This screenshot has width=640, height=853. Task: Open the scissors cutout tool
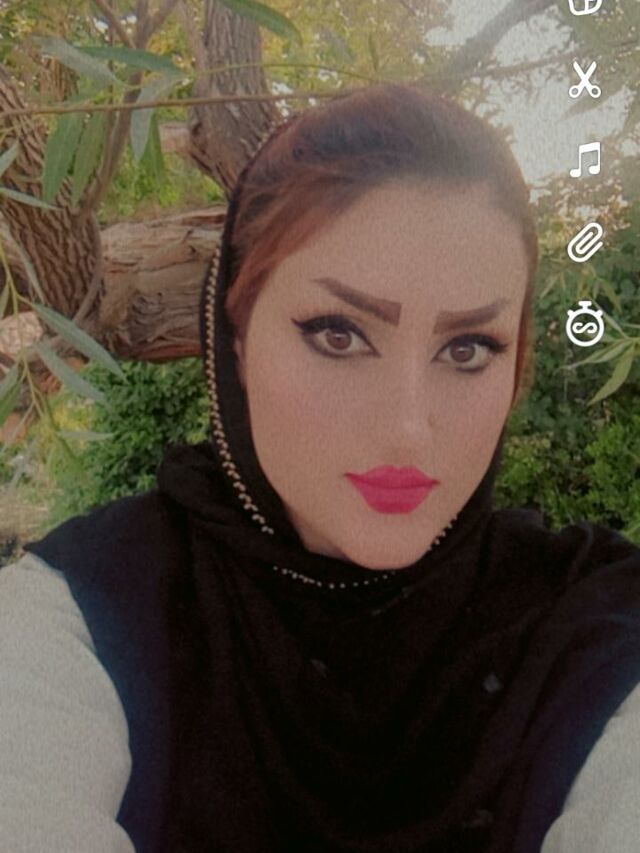pos(584,79)
